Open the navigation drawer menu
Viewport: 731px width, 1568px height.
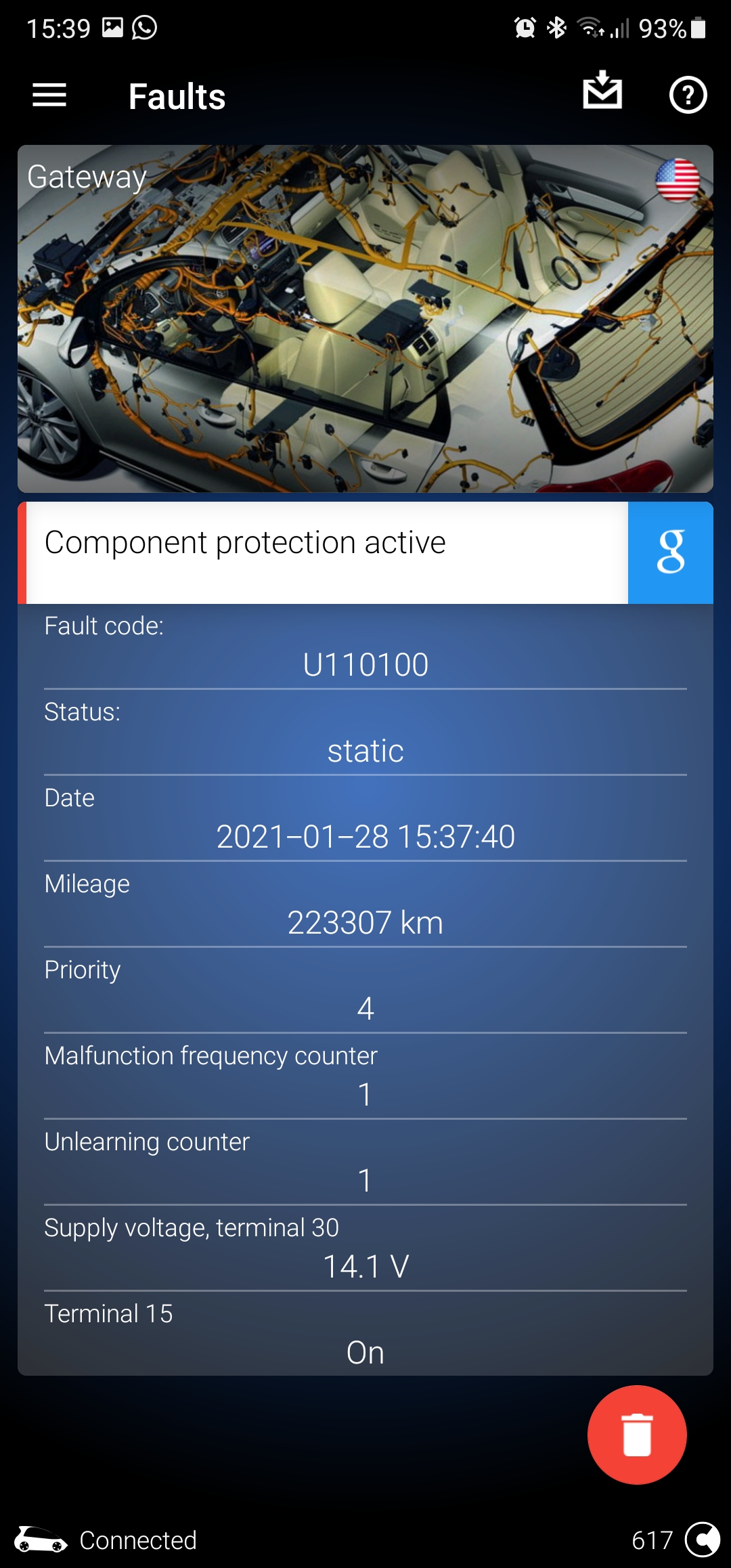click(49, 96)
